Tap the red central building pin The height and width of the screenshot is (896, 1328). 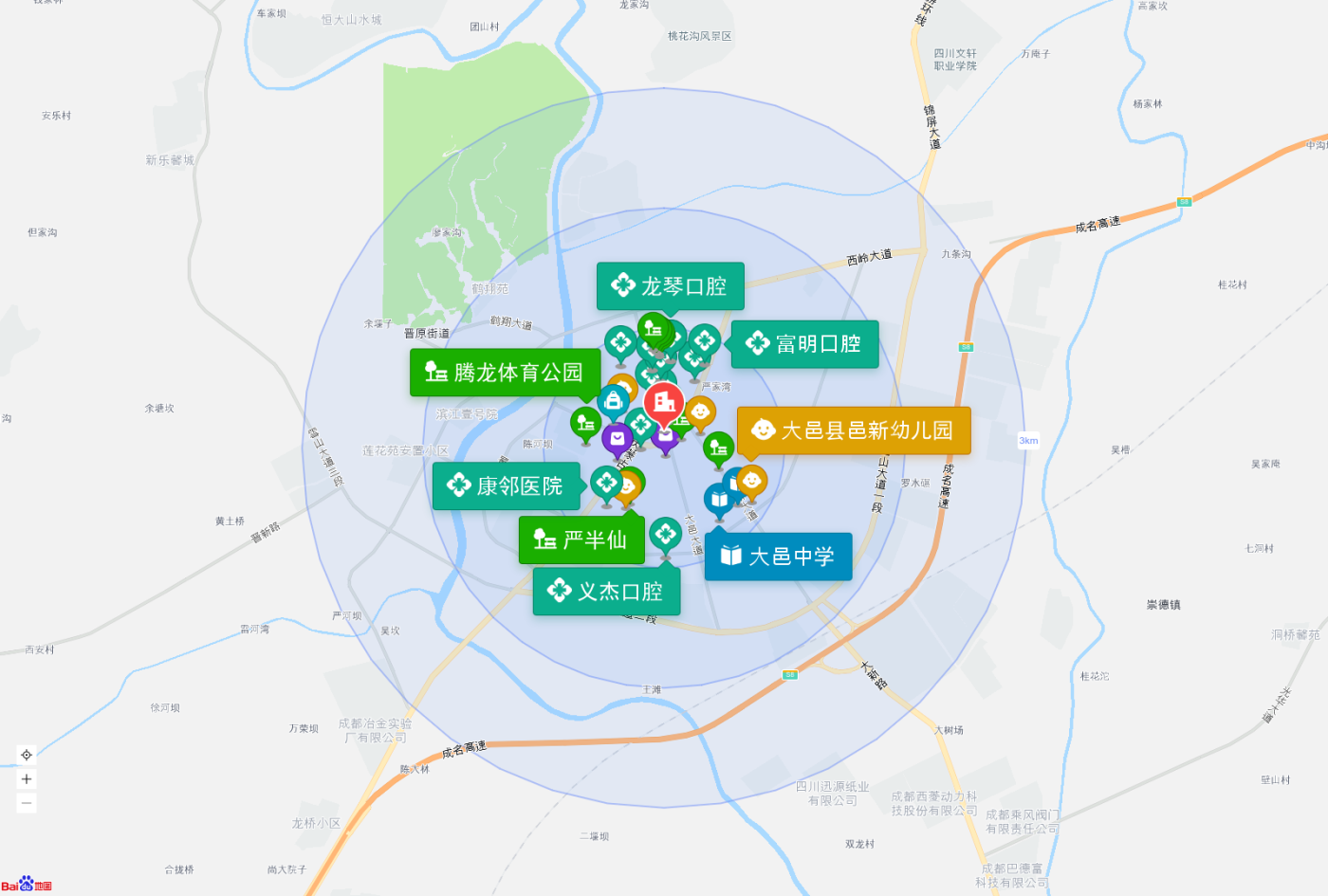point(664,402)
